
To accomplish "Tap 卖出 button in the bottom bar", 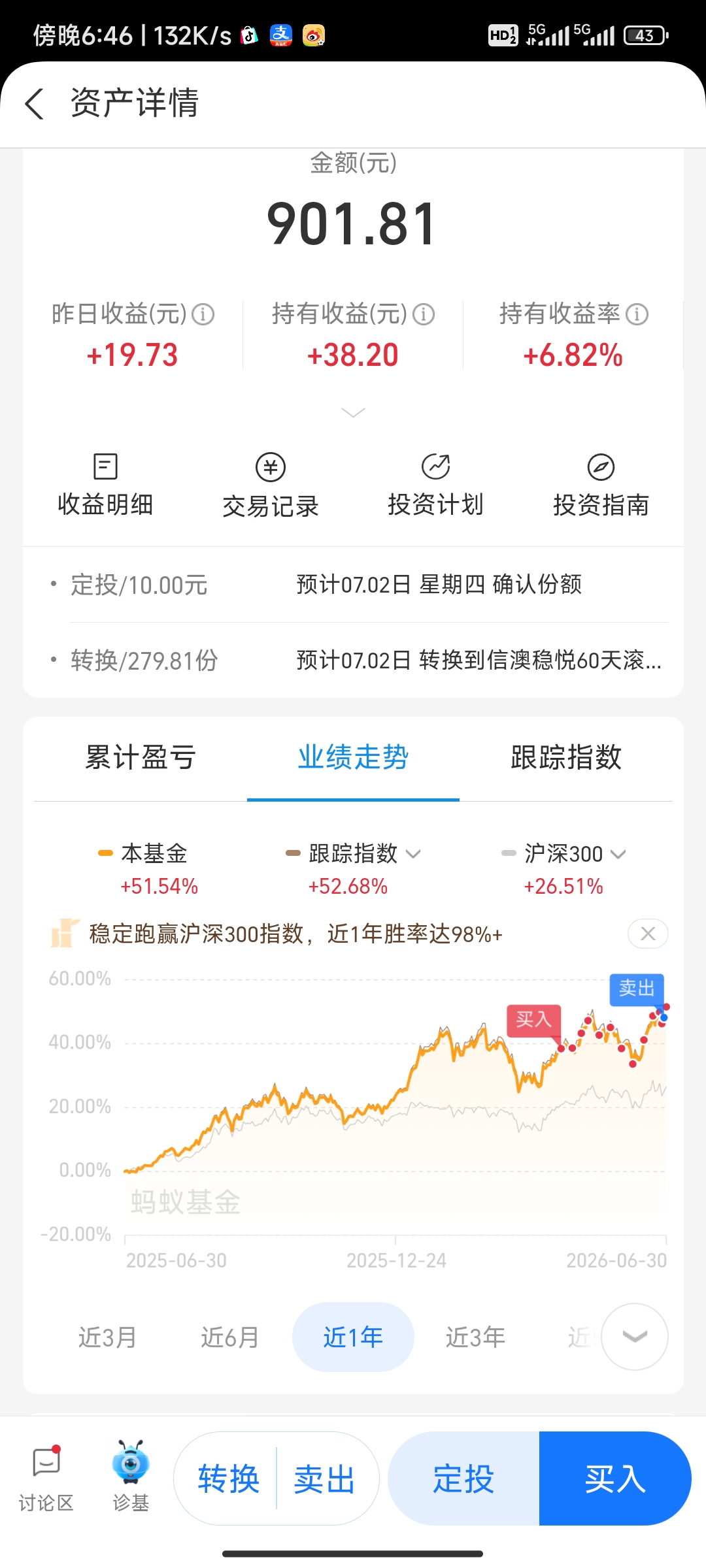I will coord(325,1479).
